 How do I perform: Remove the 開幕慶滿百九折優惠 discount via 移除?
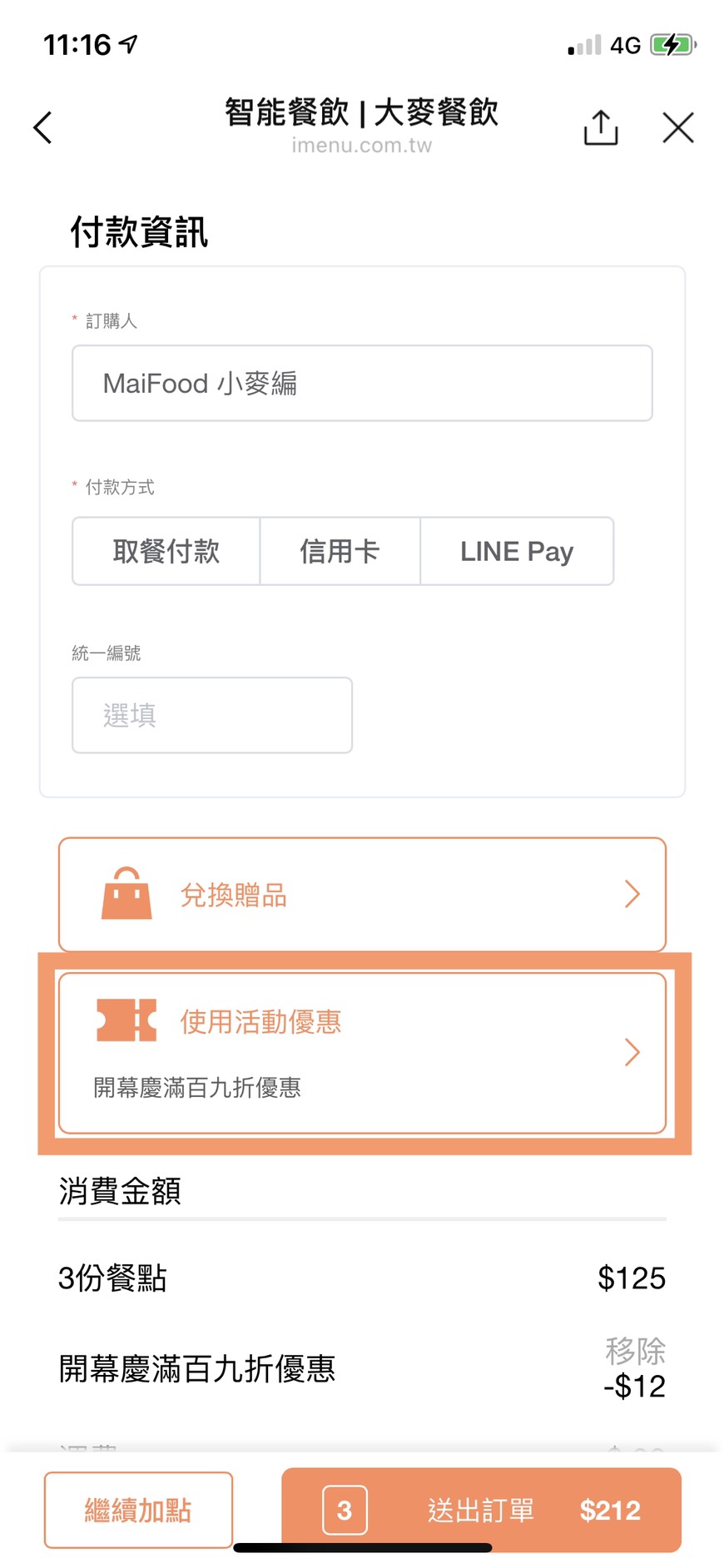(x=635, y=1351)
